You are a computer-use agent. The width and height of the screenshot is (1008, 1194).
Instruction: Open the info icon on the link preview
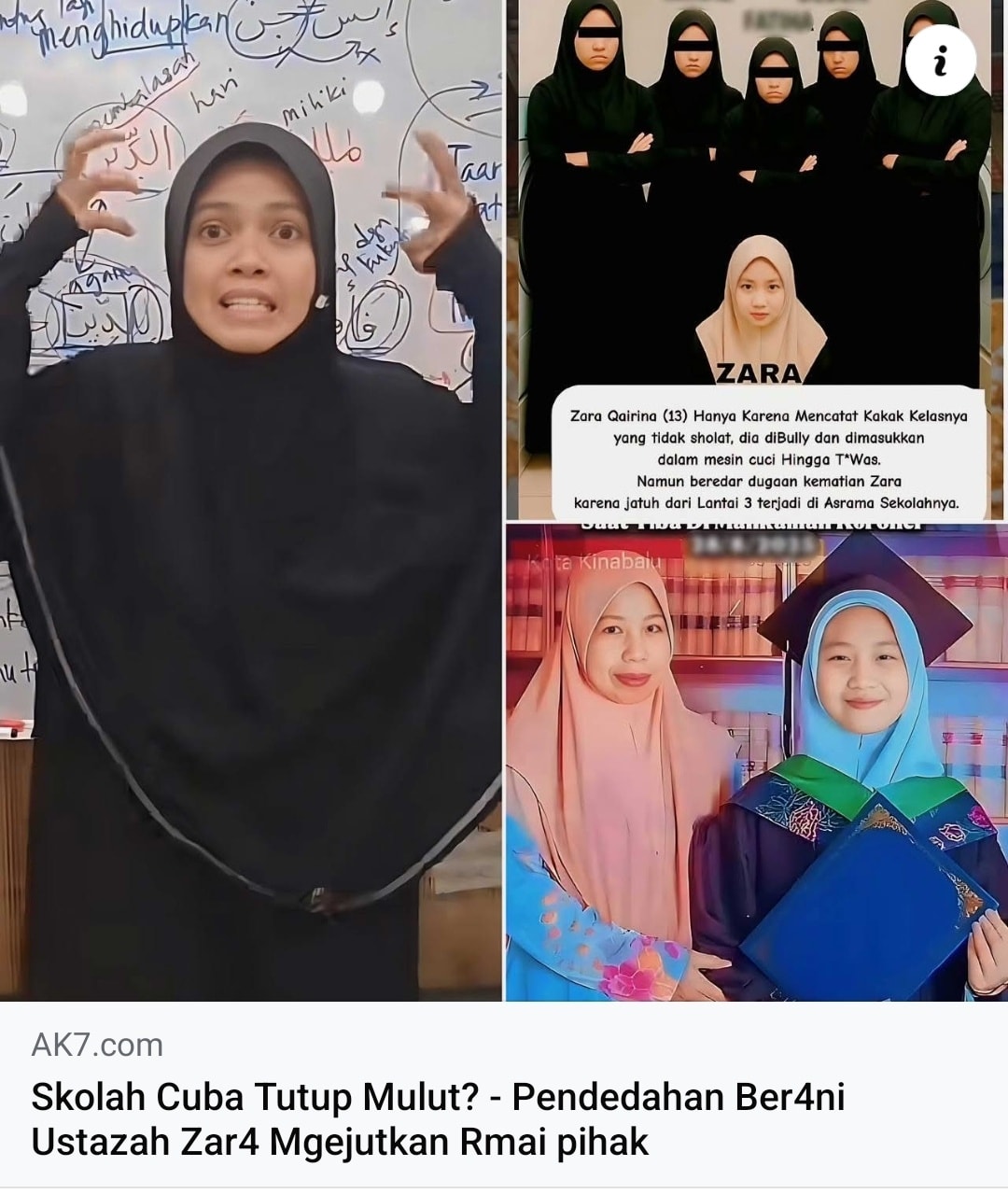tap(940, 61)
